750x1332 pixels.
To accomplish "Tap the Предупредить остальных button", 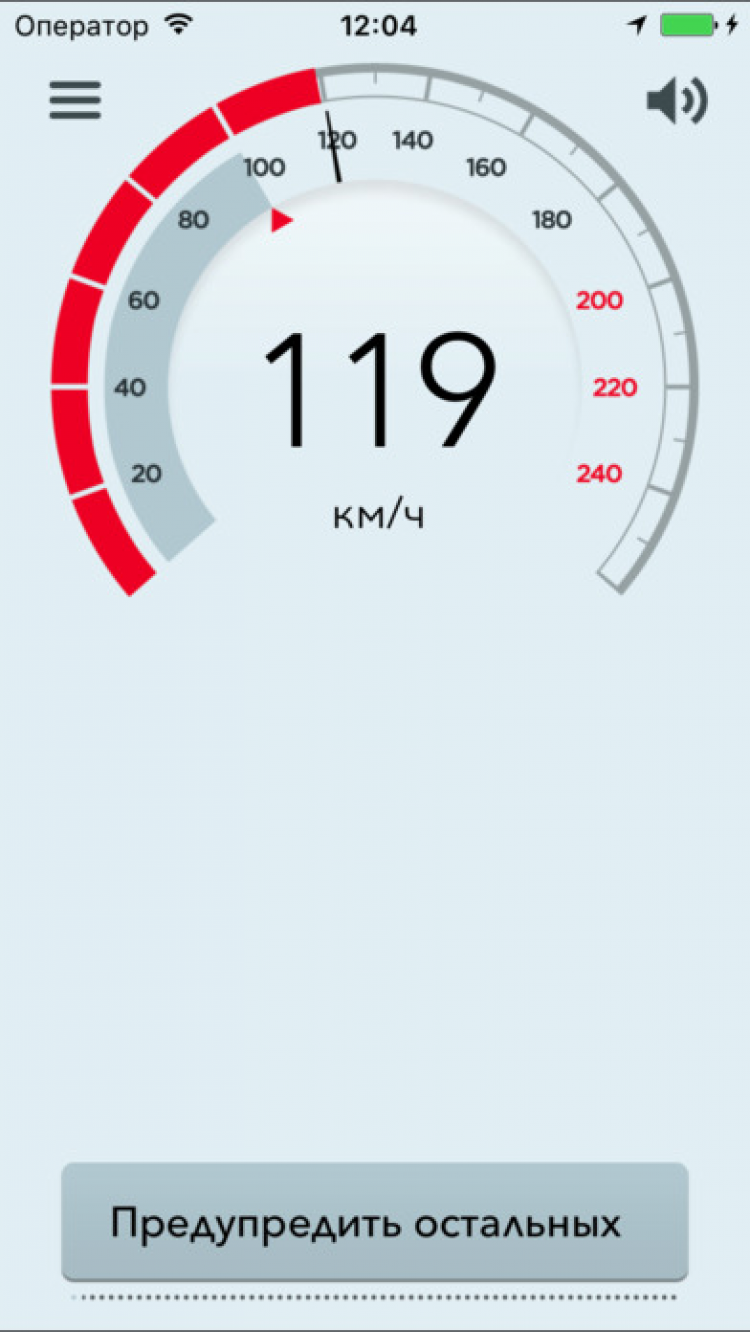I will (x=374, y=1222).
